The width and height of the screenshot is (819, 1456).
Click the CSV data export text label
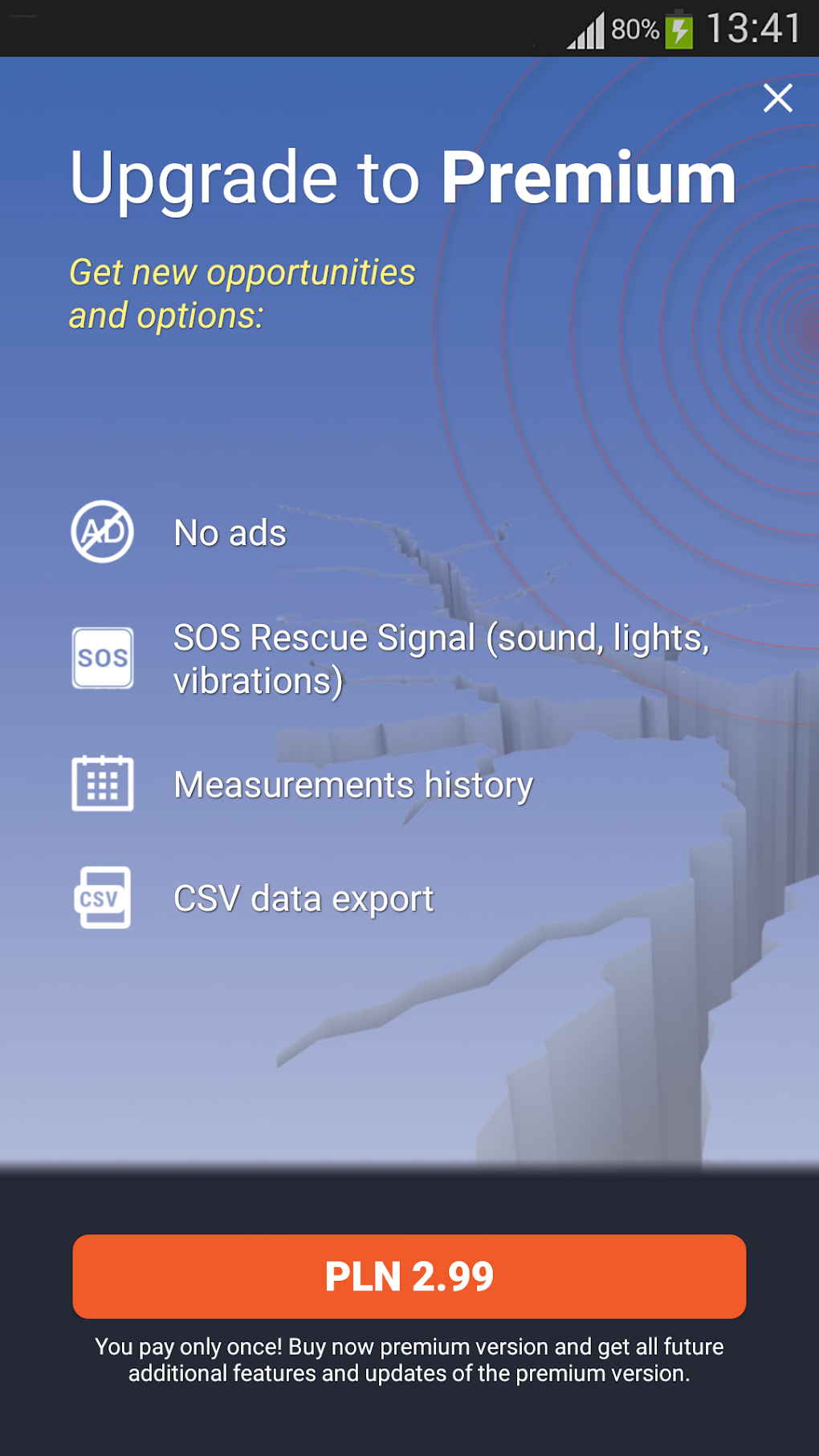point(303,898)
